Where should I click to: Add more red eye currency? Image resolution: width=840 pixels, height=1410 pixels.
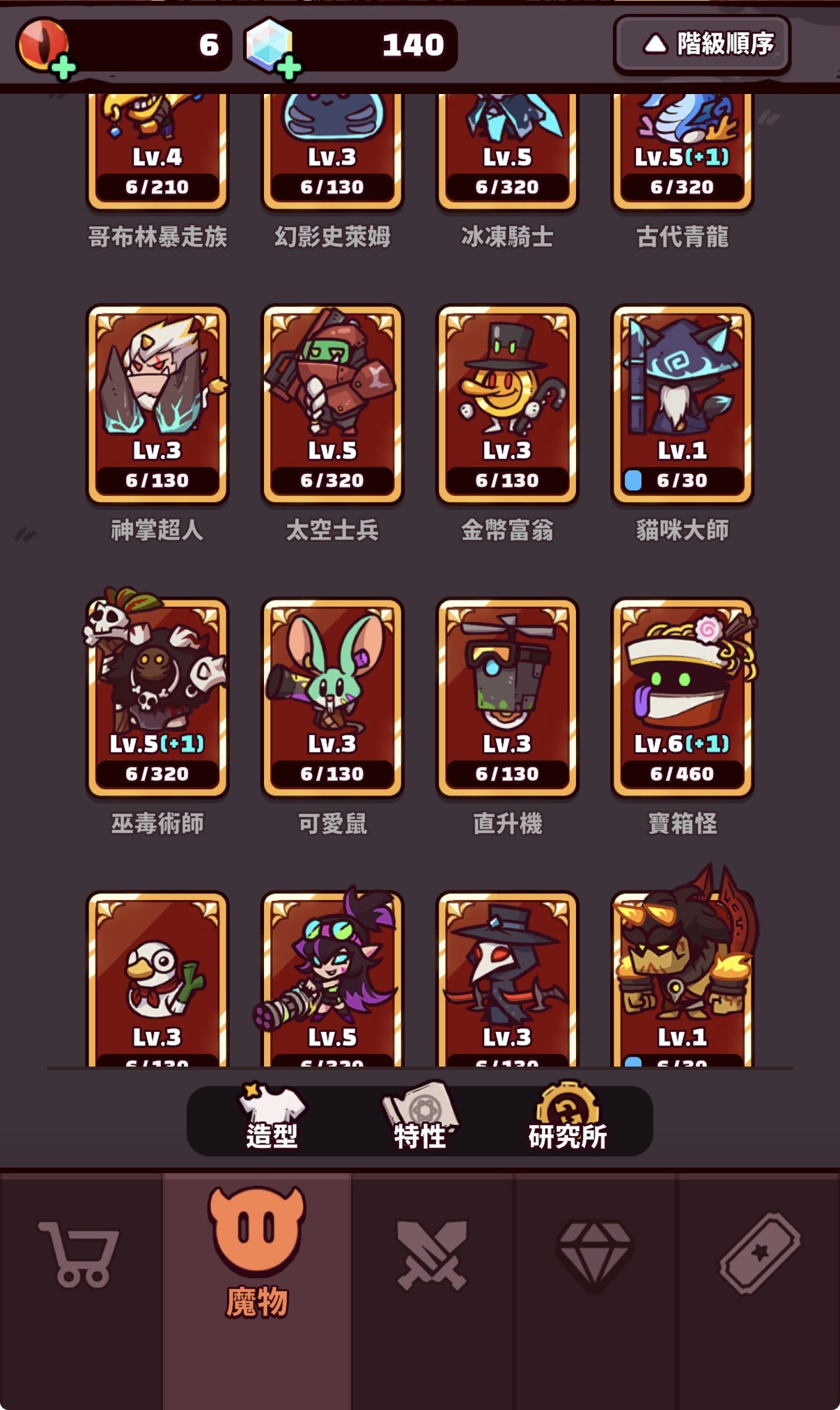click(x=63, y=68)
